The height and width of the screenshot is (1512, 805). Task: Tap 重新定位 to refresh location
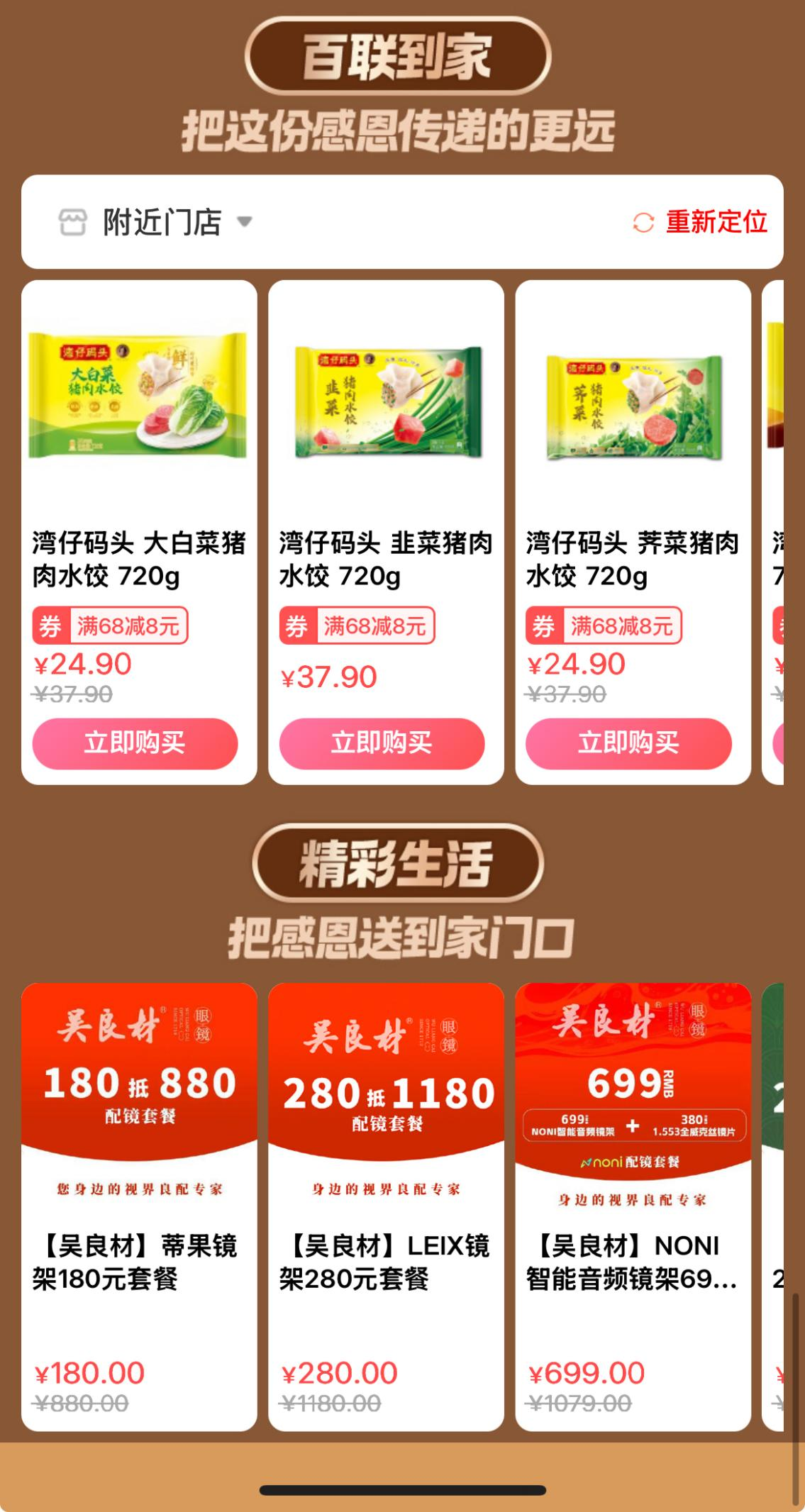(x=701, y=222)
